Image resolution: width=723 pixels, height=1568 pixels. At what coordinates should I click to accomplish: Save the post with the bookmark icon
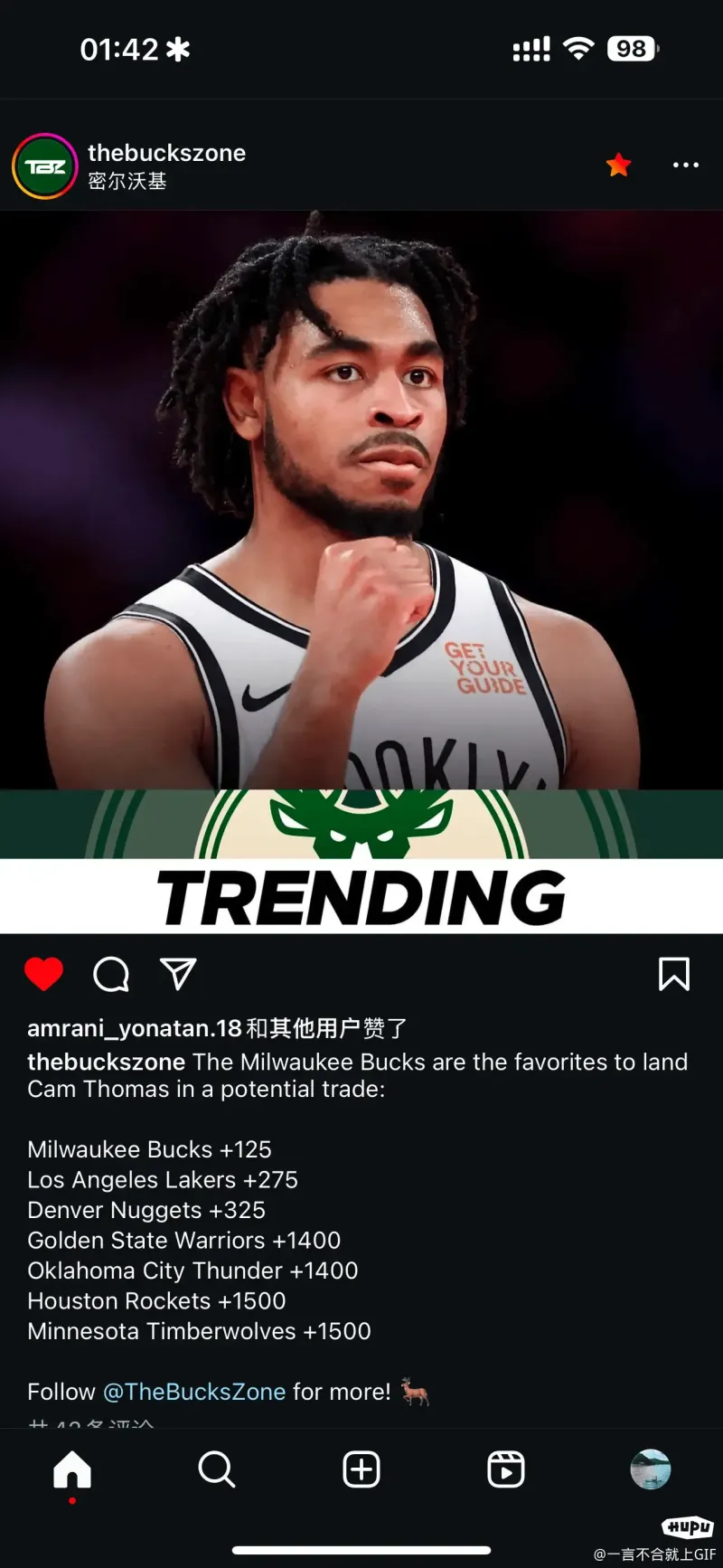pos(673,974)
